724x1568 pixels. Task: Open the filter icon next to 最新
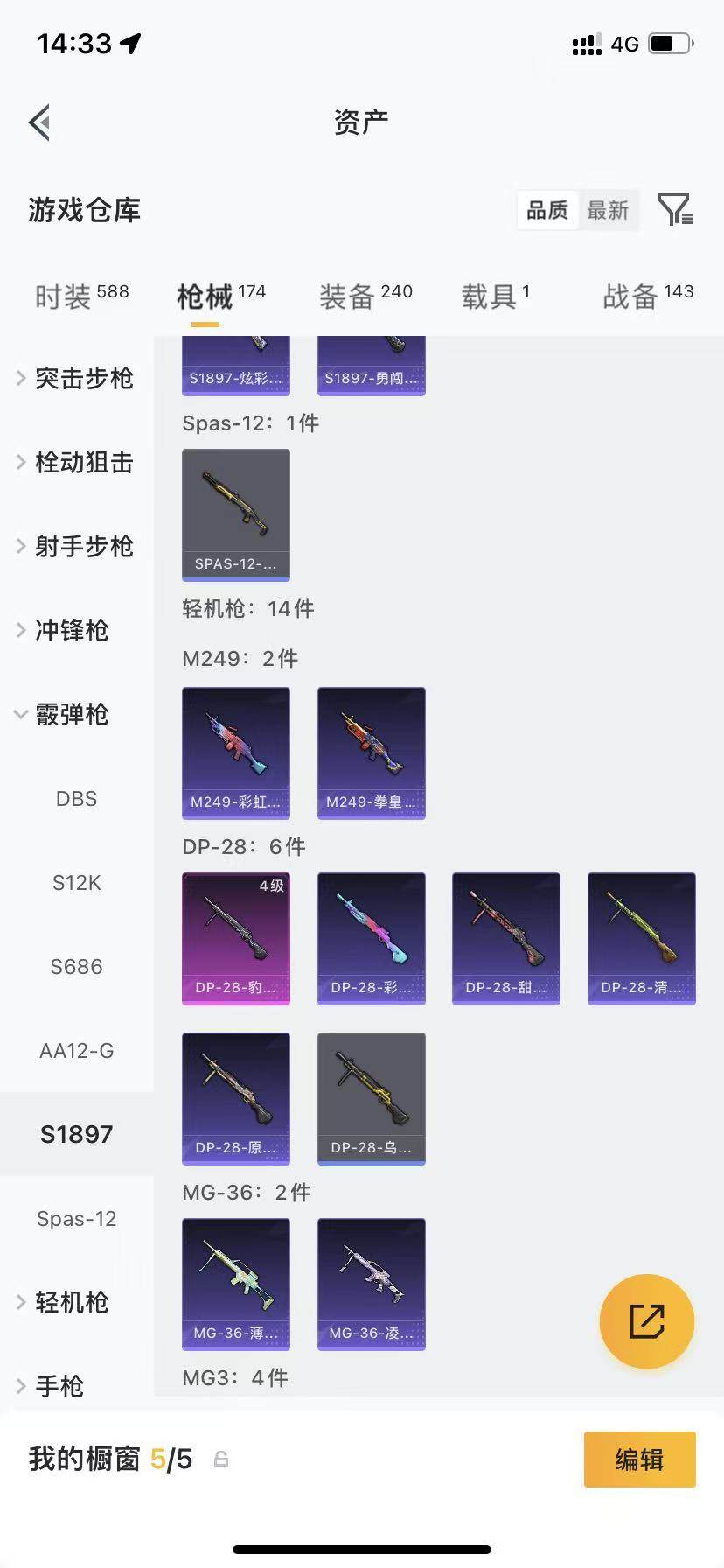coord(674,210)
